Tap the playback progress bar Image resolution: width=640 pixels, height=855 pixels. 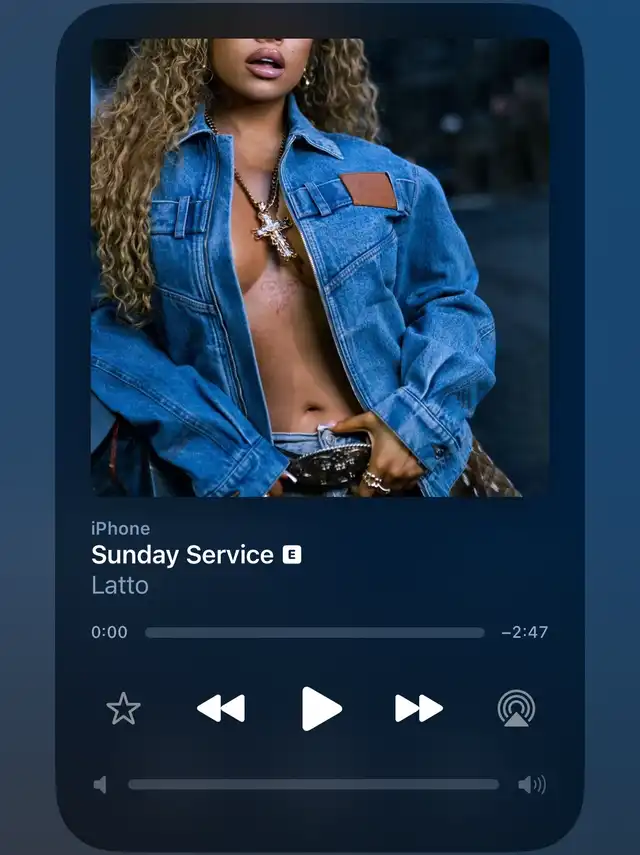[x=314, y=632]
